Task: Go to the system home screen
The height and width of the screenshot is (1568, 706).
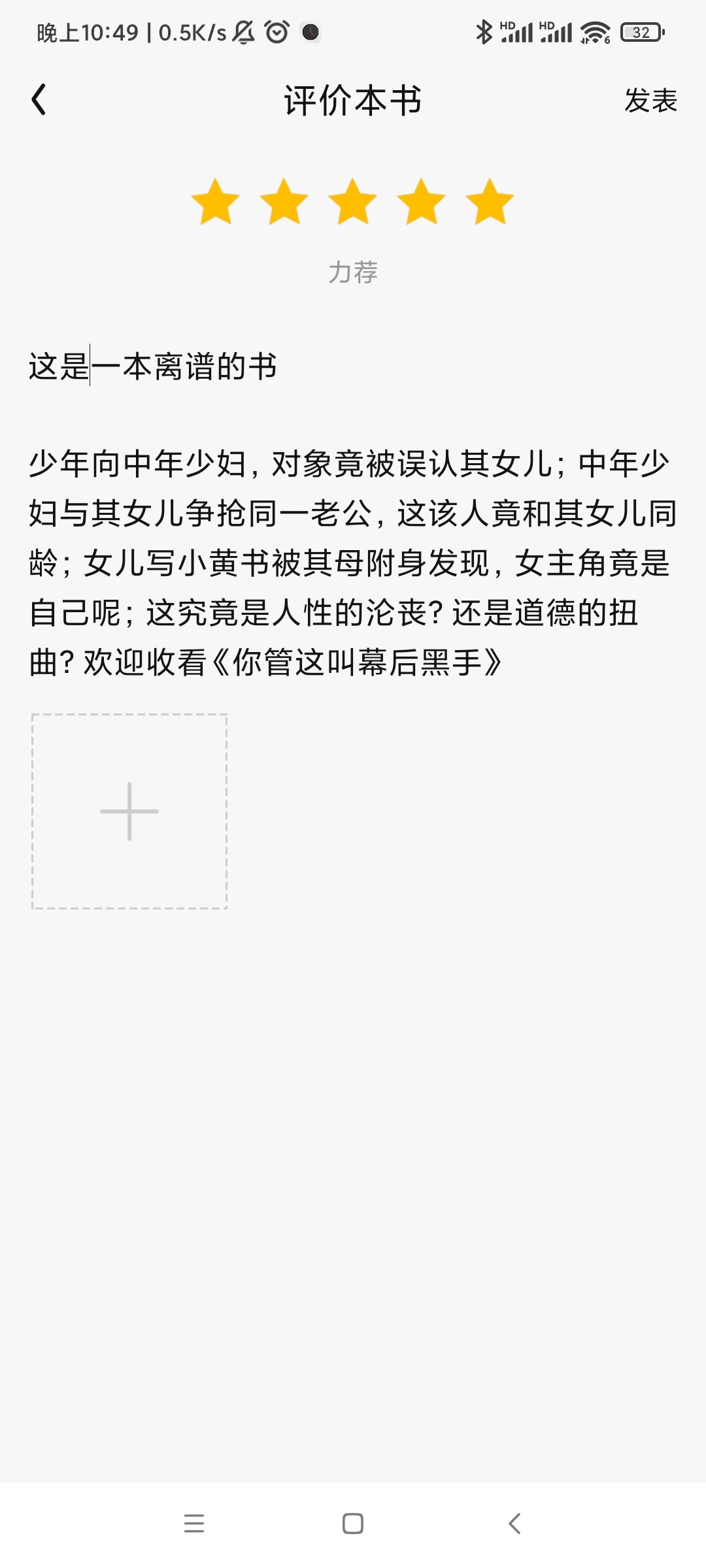Action: pos(353,1524)
